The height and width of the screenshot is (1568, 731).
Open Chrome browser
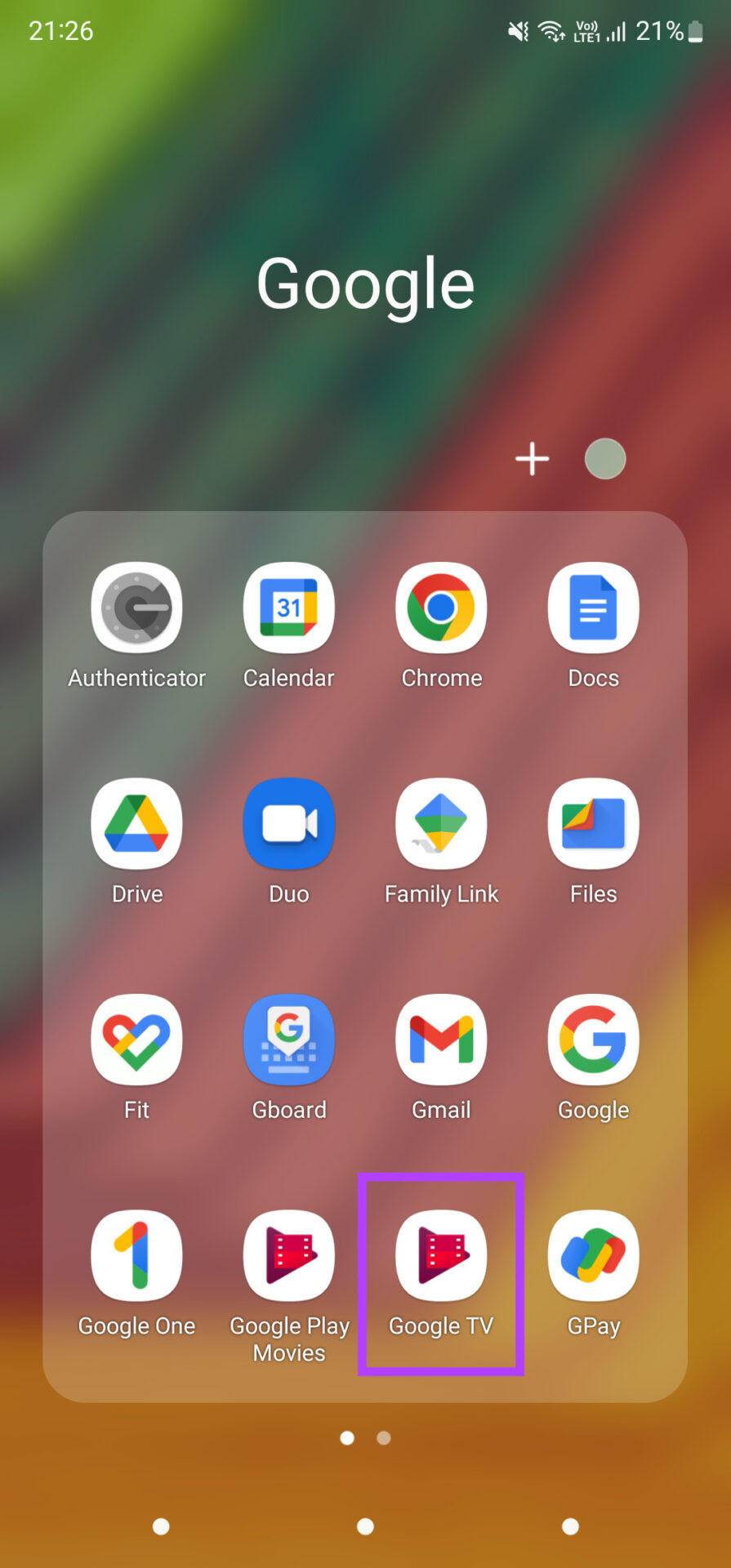[x=441, y=608]
